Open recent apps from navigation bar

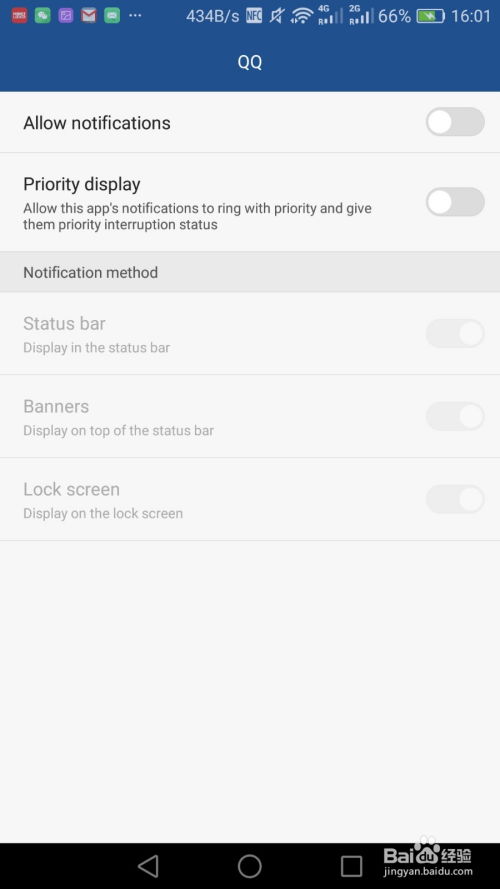click(351, 866)
